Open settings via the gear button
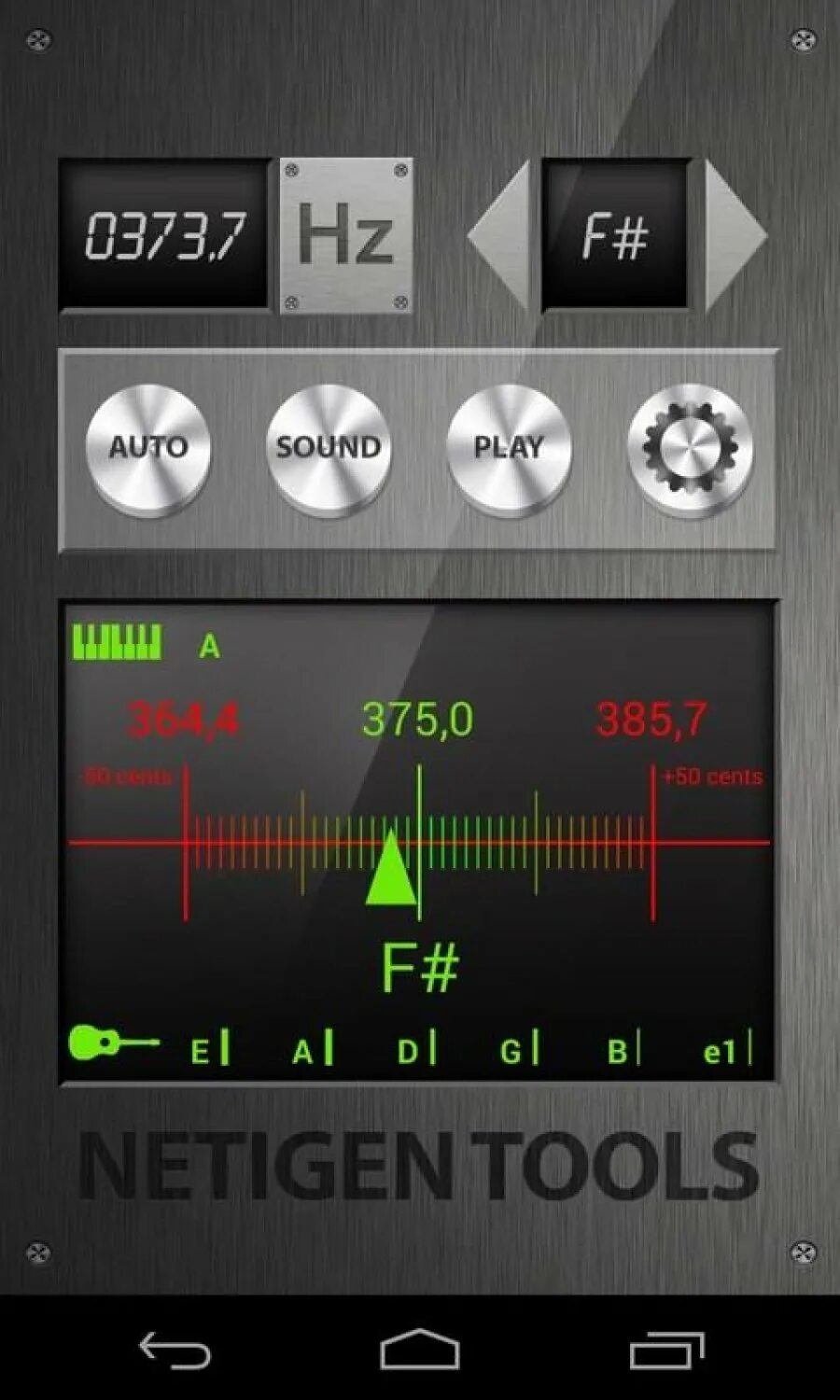 point(690,449)
